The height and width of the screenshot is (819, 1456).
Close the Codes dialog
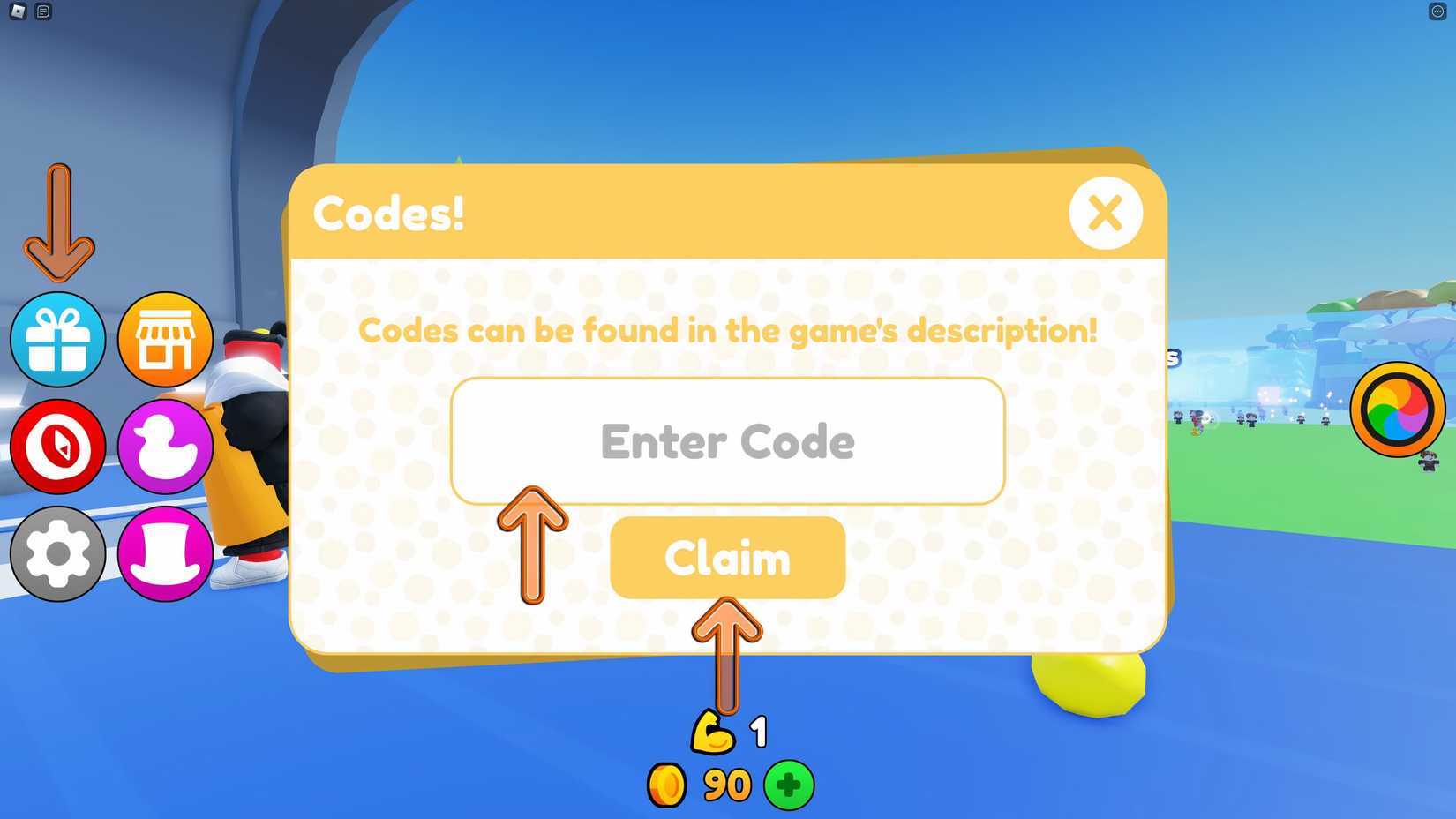click(1105, 213)
